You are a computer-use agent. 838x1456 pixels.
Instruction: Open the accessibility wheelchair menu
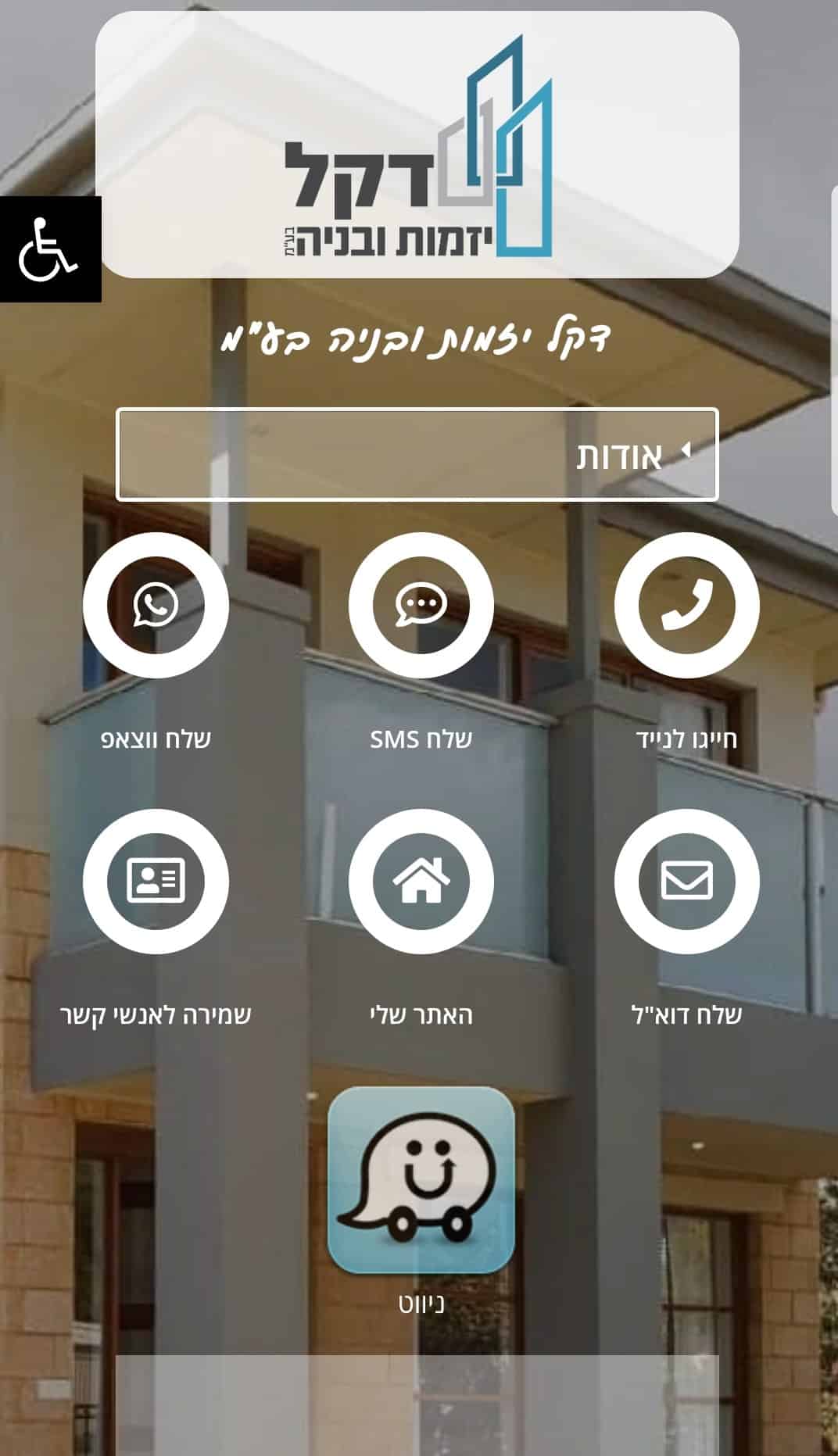tap(50, 249)
